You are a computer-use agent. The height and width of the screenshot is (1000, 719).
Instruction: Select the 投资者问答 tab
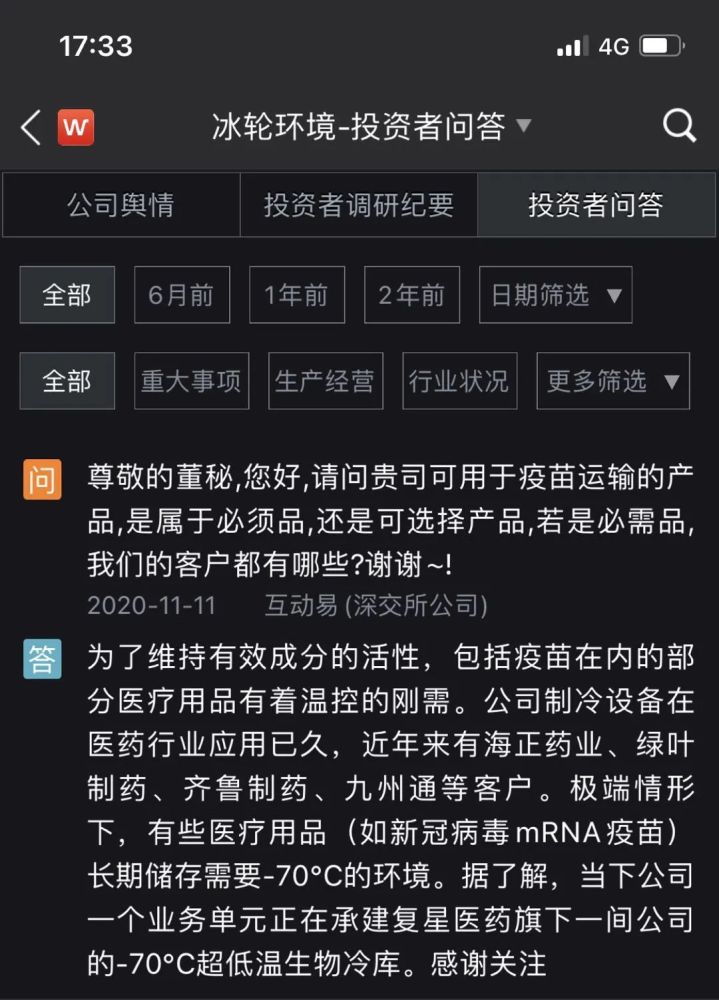[596, 205]
